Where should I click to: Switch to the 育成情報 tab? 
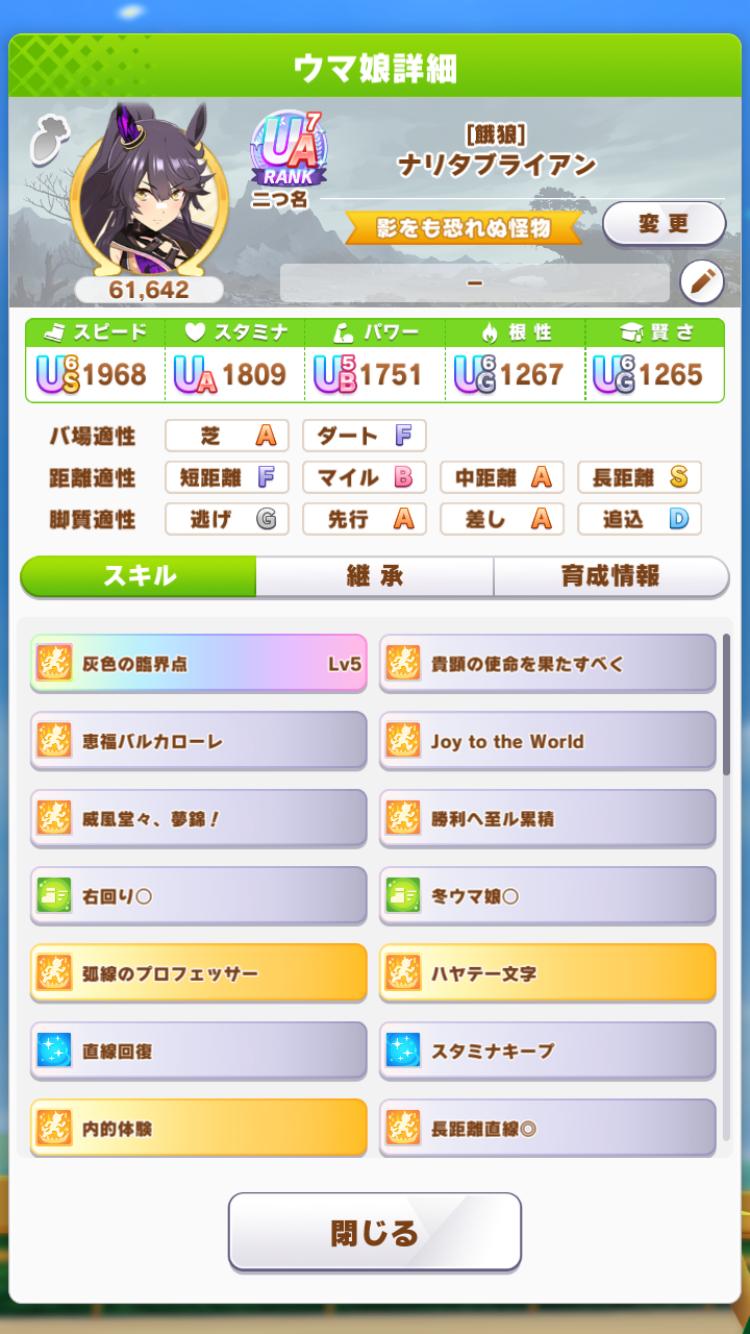610,576
